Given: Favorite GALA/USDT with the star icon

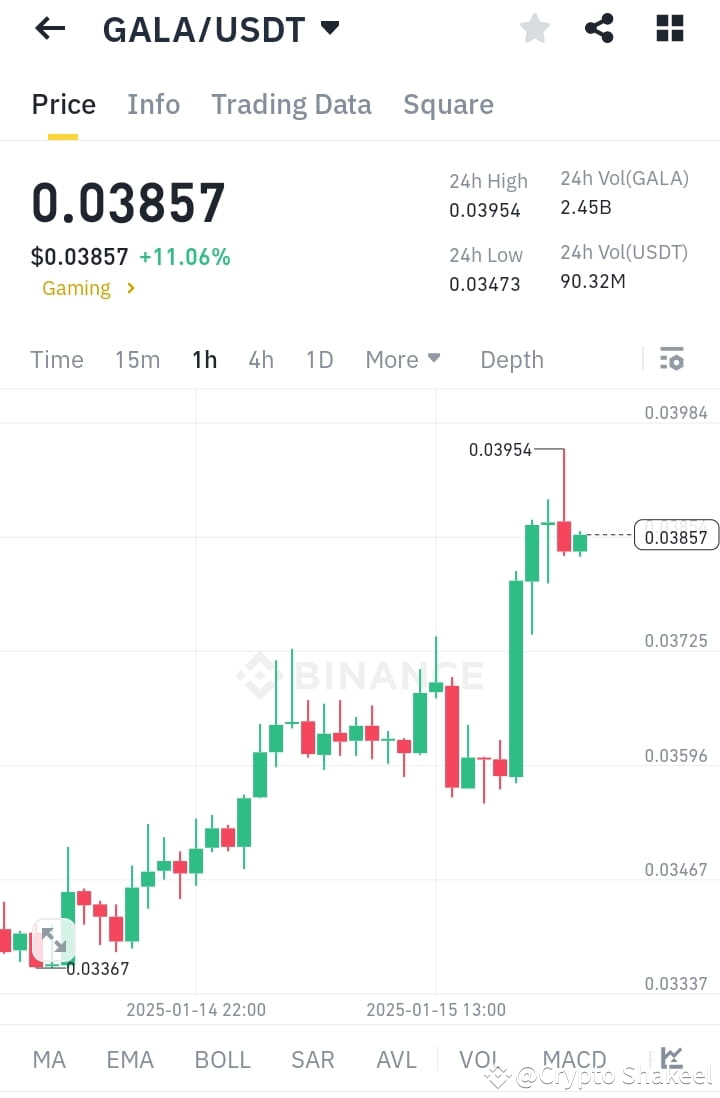Looking at the screenshot, I should tap(534, 28).
